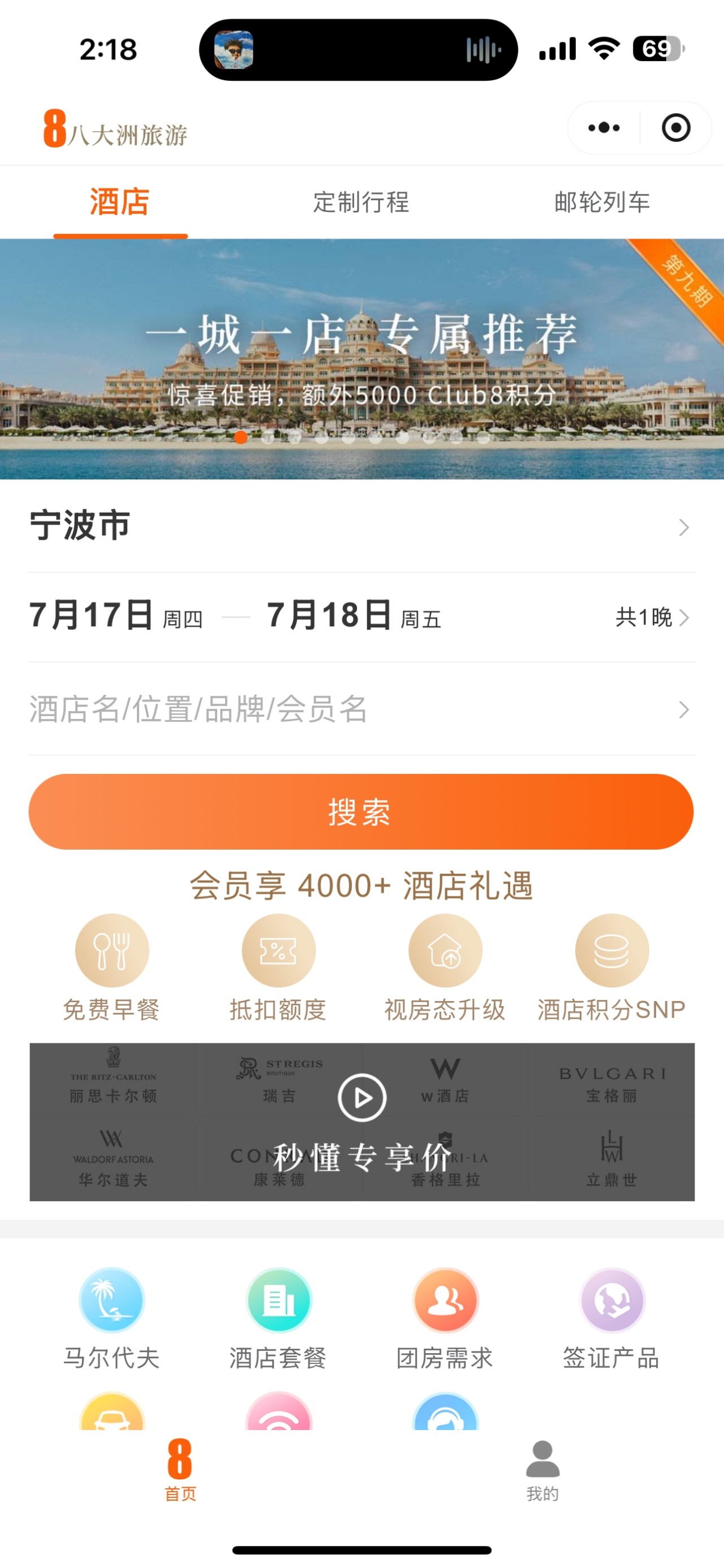Tap the orange 搜索 button
Screen dimensions: 724x1568
pos(361,811)
